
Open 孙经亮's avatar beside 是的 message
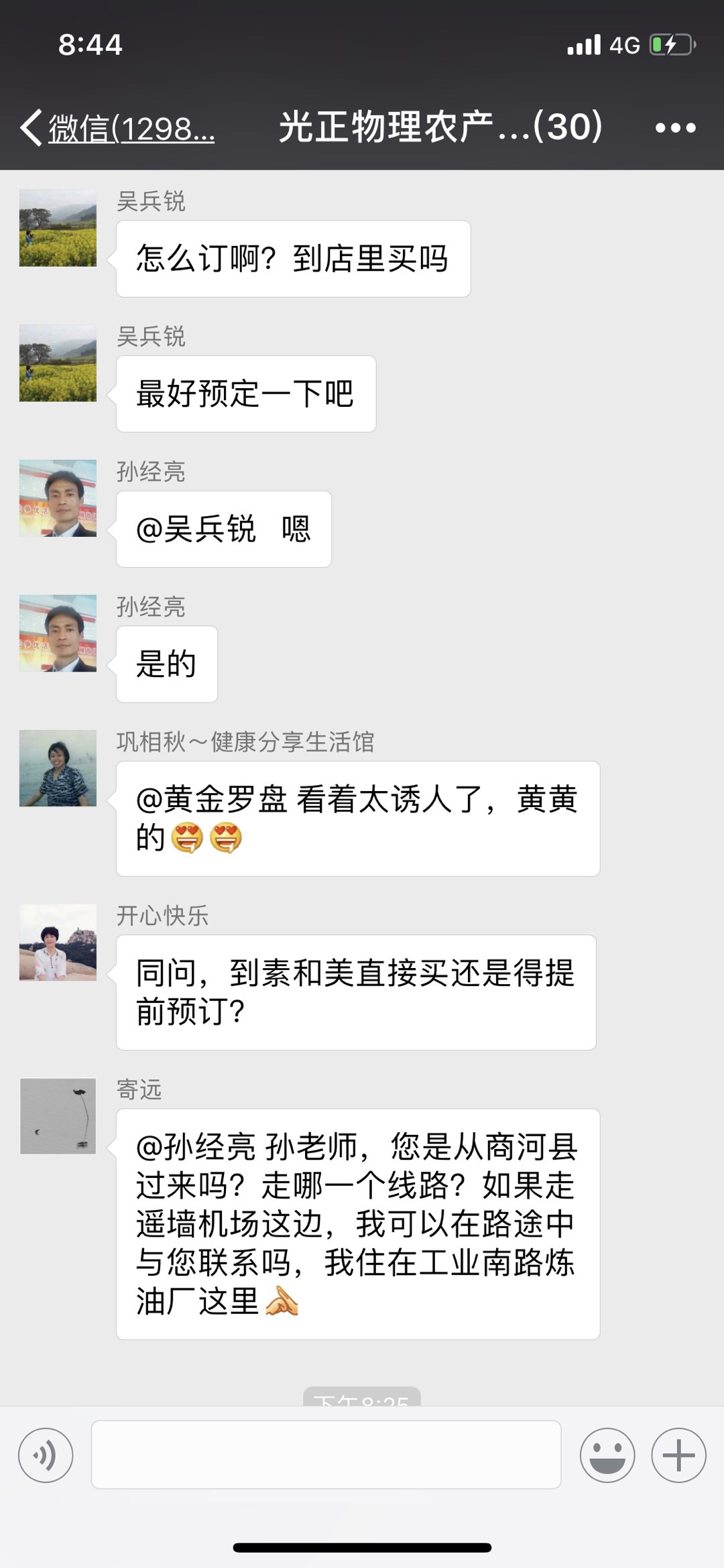58,633
